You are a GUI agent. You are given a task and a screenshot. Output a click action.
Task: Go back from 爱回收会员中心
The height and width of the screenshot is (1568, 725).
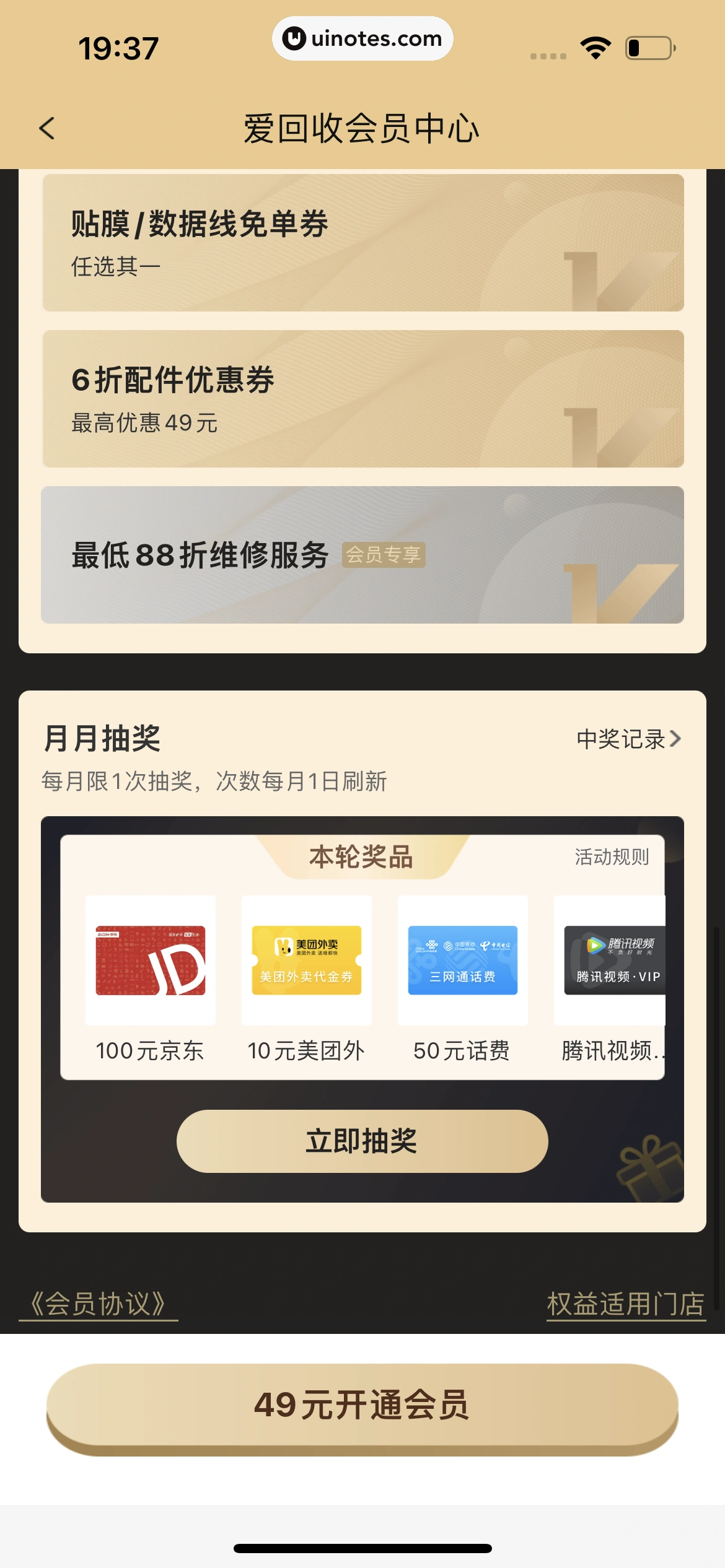point(47,129)
